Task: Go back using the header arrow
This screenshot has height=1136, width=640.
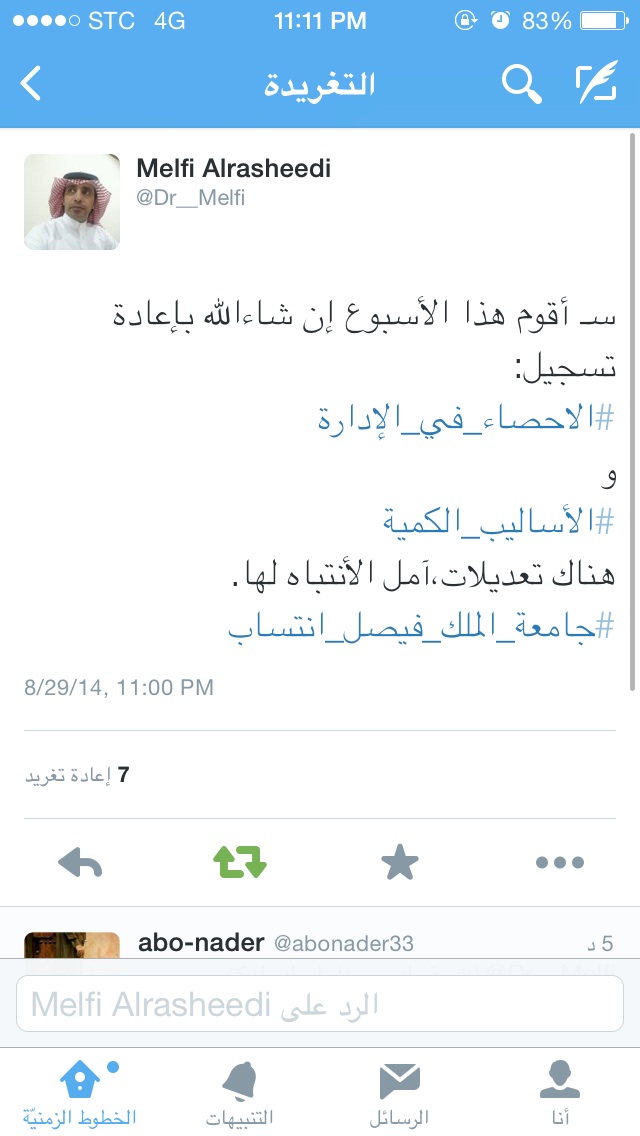Action: pyautogui.click(x=31, y=83)
